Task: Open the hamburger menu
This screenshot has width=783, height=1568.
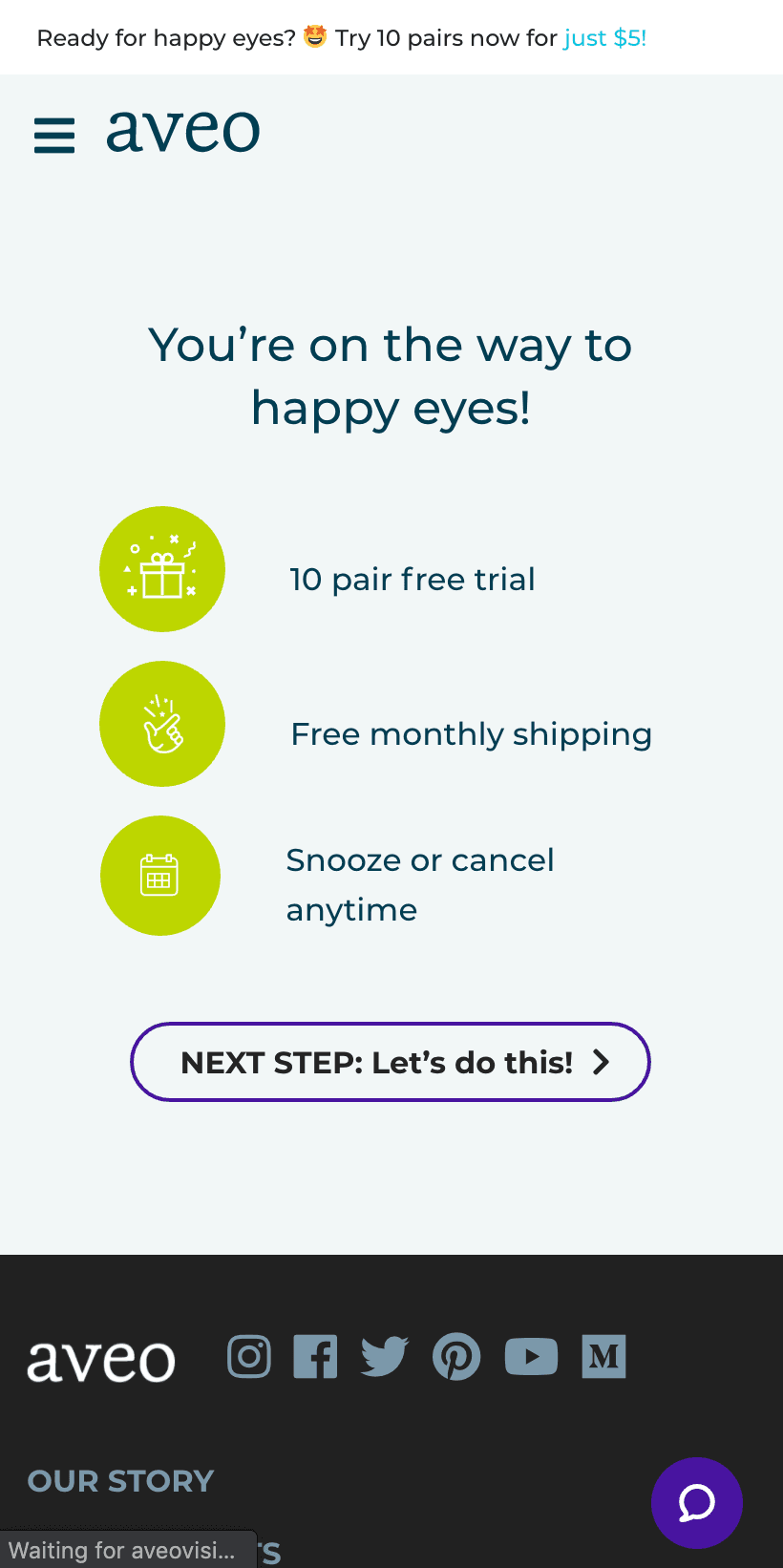Action: pyautogui.click(x=54, y=135)
